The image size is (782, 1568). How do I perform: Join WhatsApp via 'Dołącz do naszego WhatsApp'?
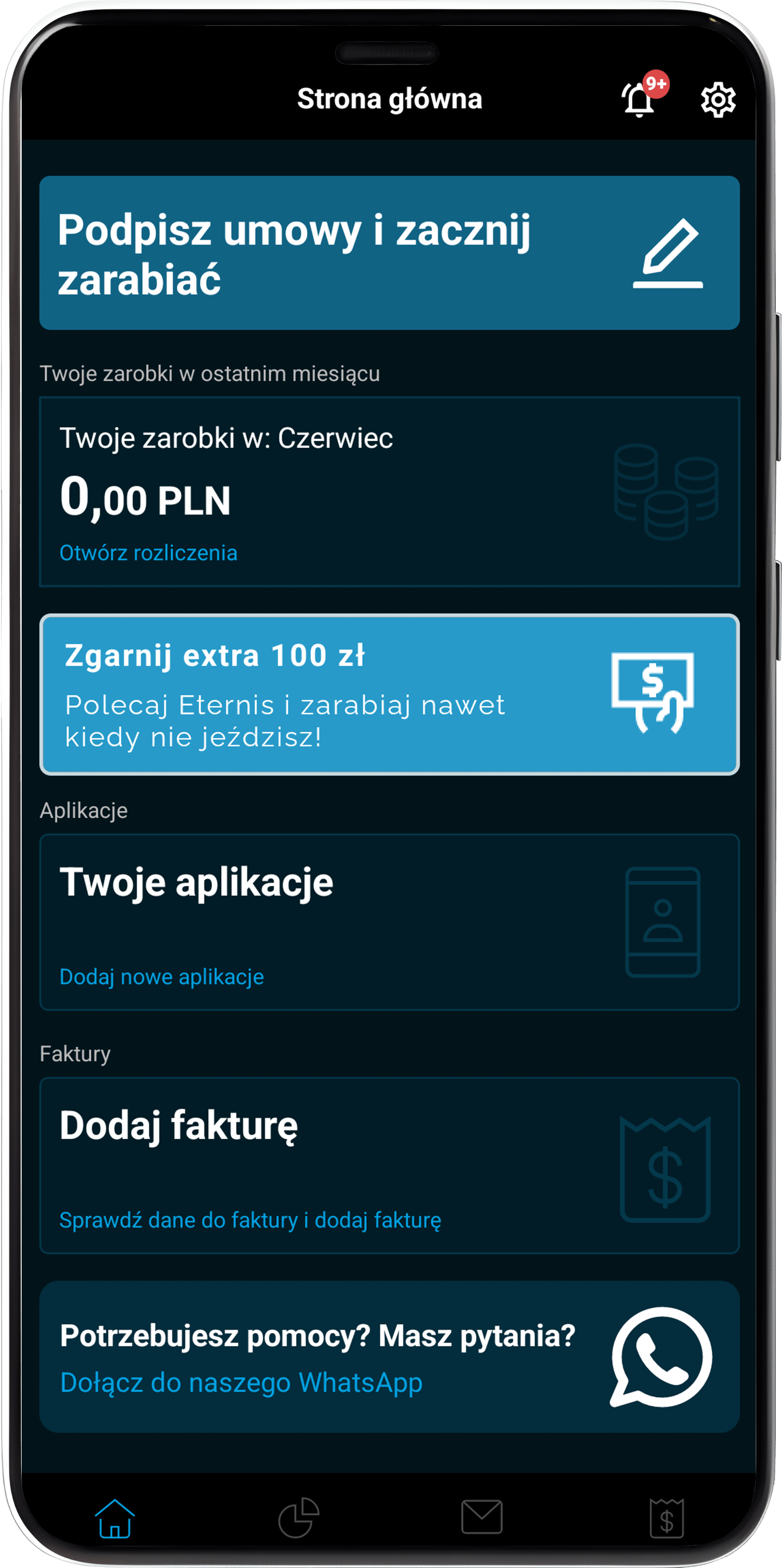(241, 1382)
